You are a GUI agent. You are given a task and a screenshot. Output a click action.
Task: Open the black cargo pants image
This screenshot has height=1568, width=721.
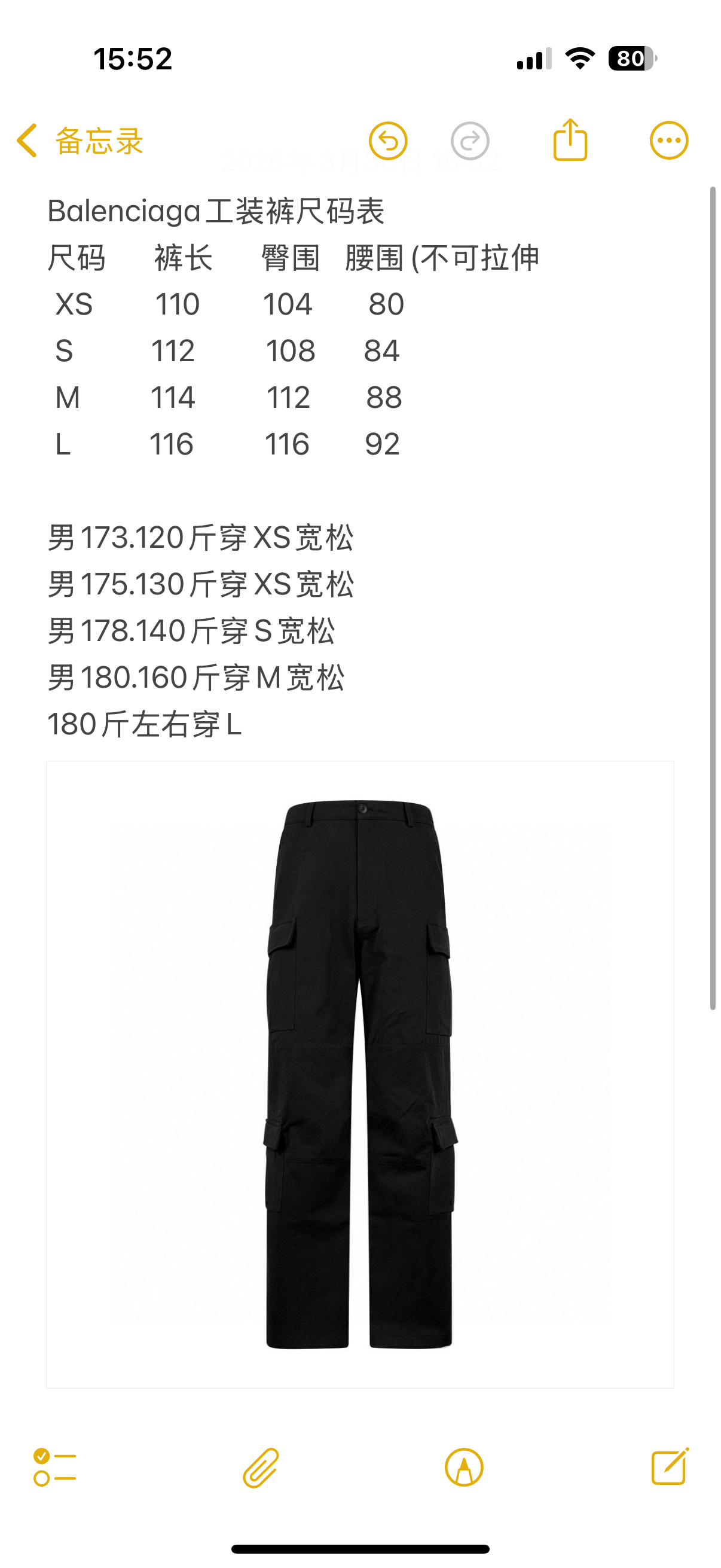tap(360, 1074)
